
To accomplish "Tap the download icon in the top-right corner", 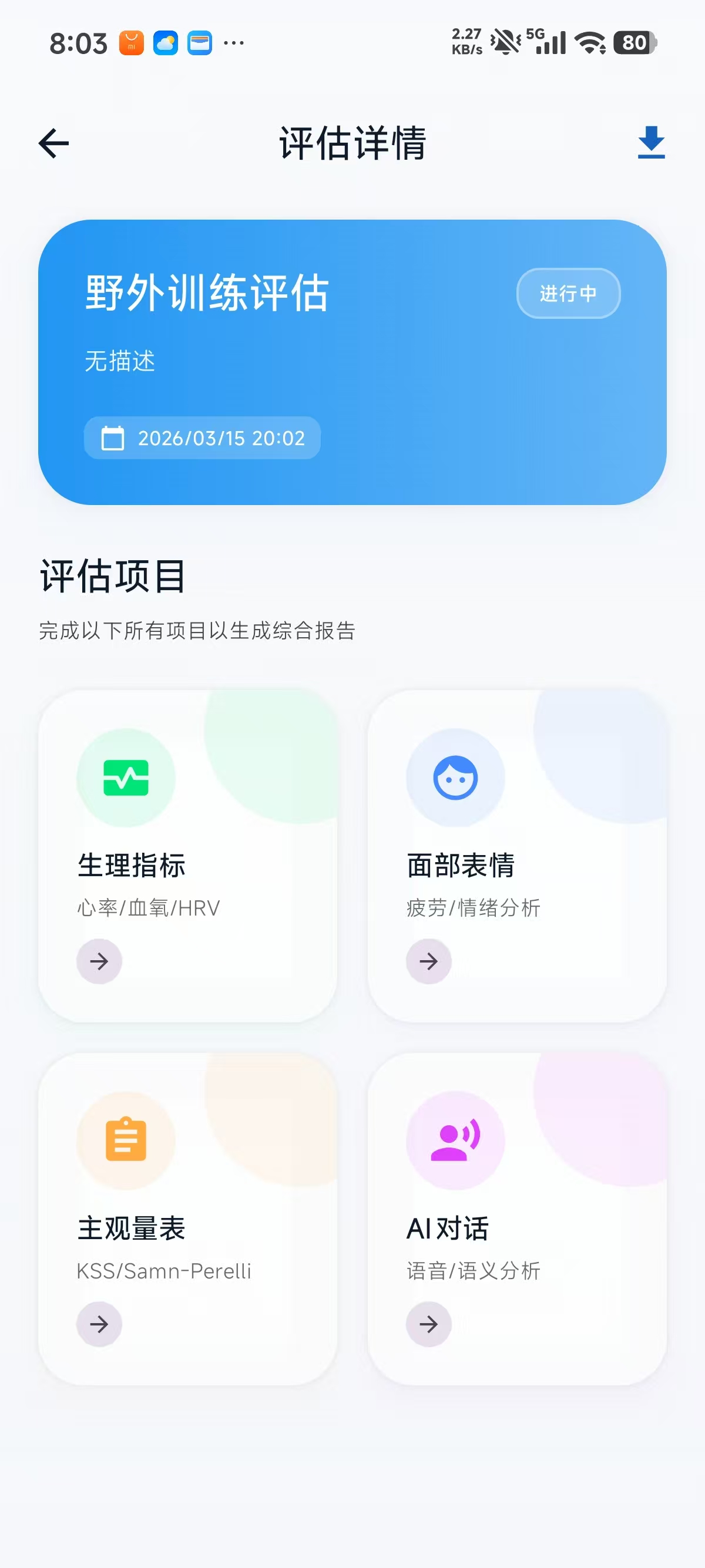I will 650,144.
